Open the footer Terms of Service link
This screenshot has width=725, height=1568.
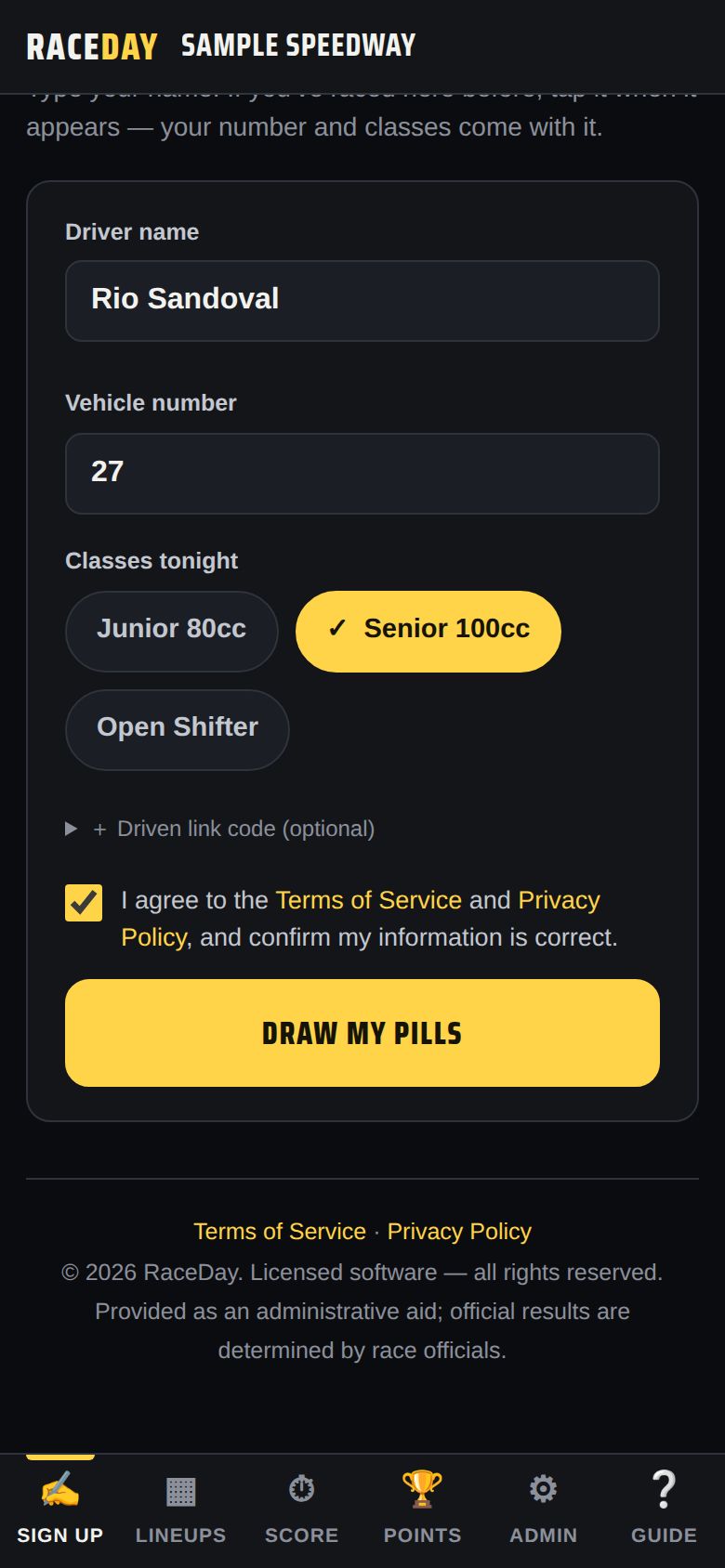click(280, 1232)
